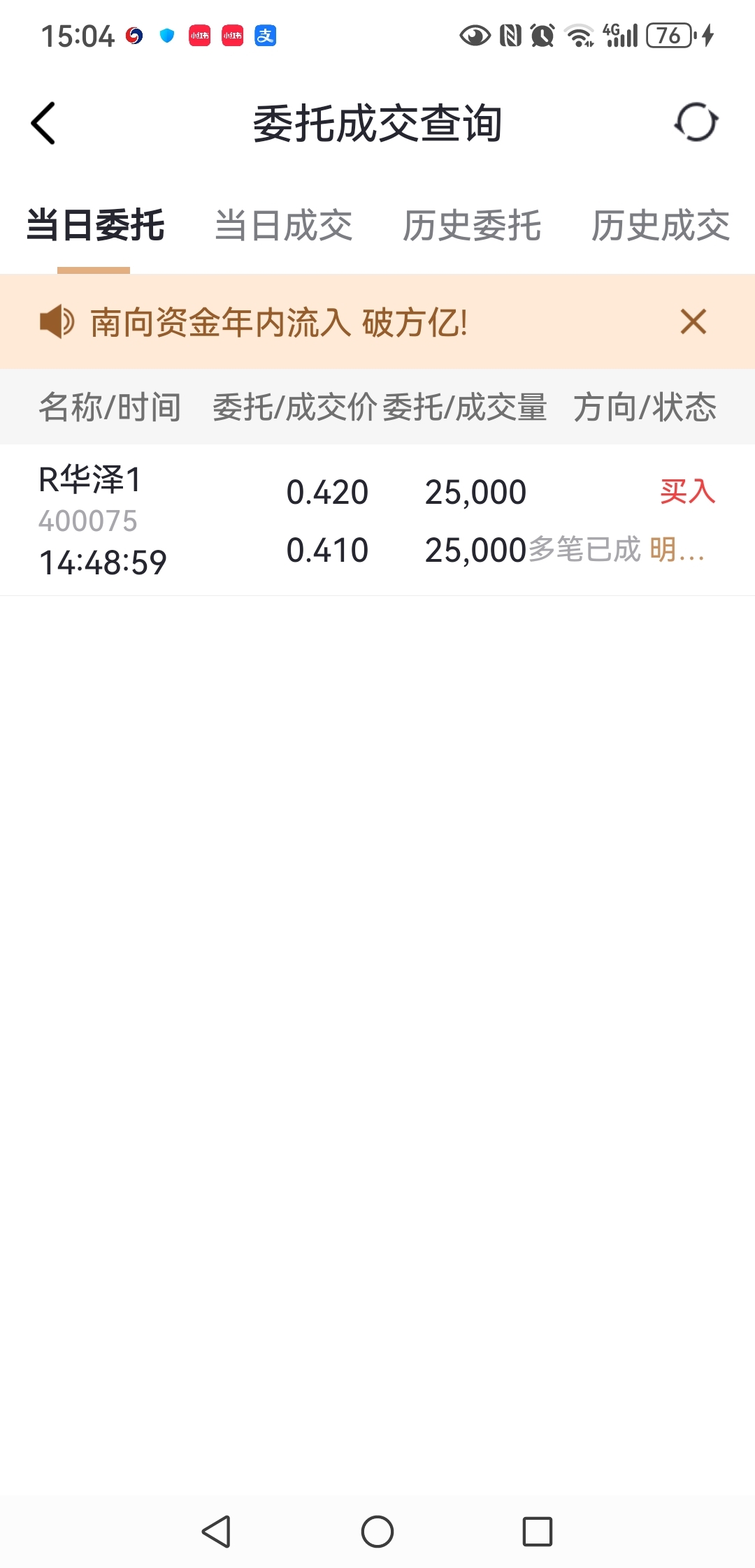The image size is (755, 1568).
Task: Go back using the top-left arrow
Action: pos(43,124)
